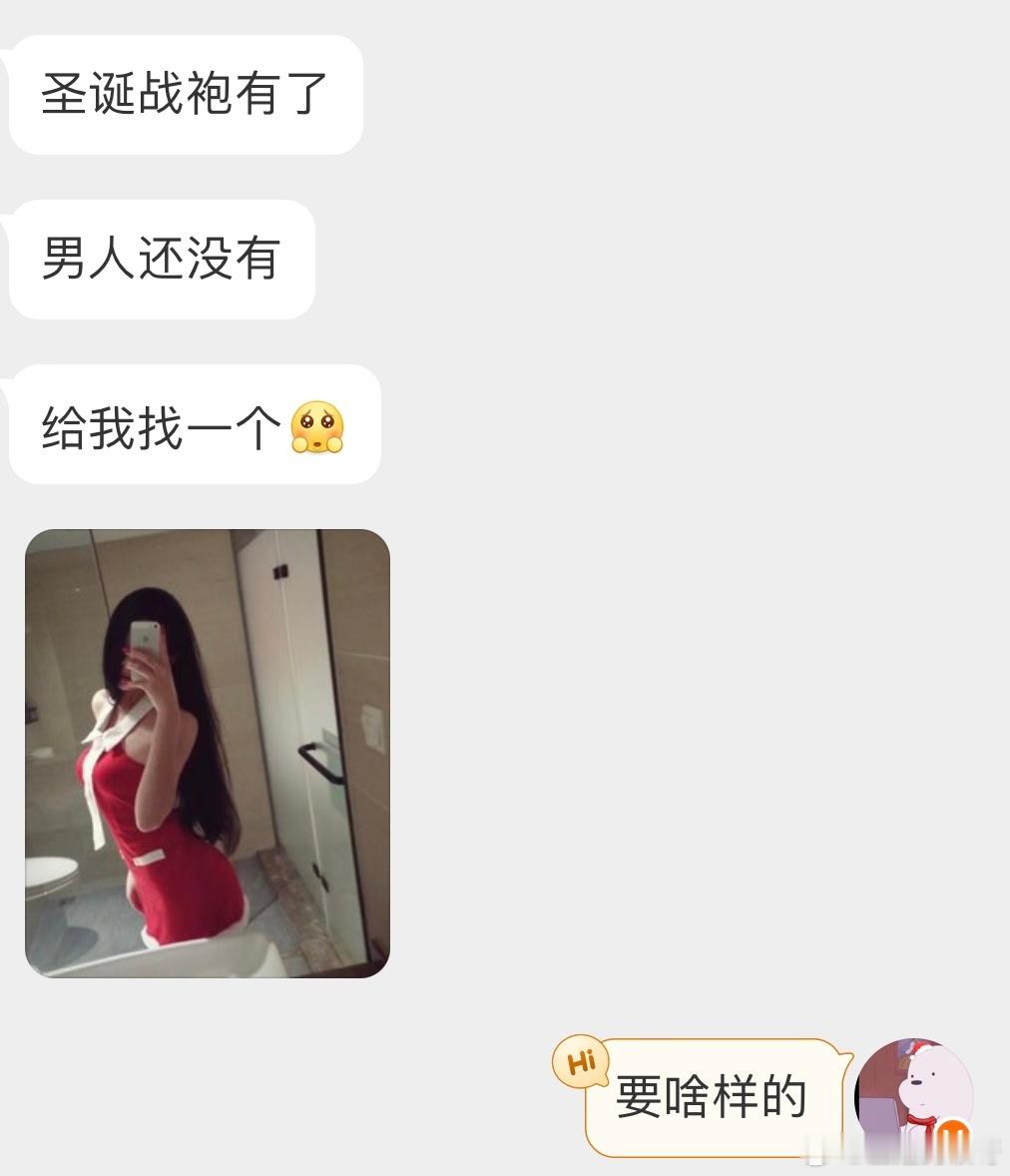
Task: Click the 男人还没有 chat bubble
Action: 160,258
